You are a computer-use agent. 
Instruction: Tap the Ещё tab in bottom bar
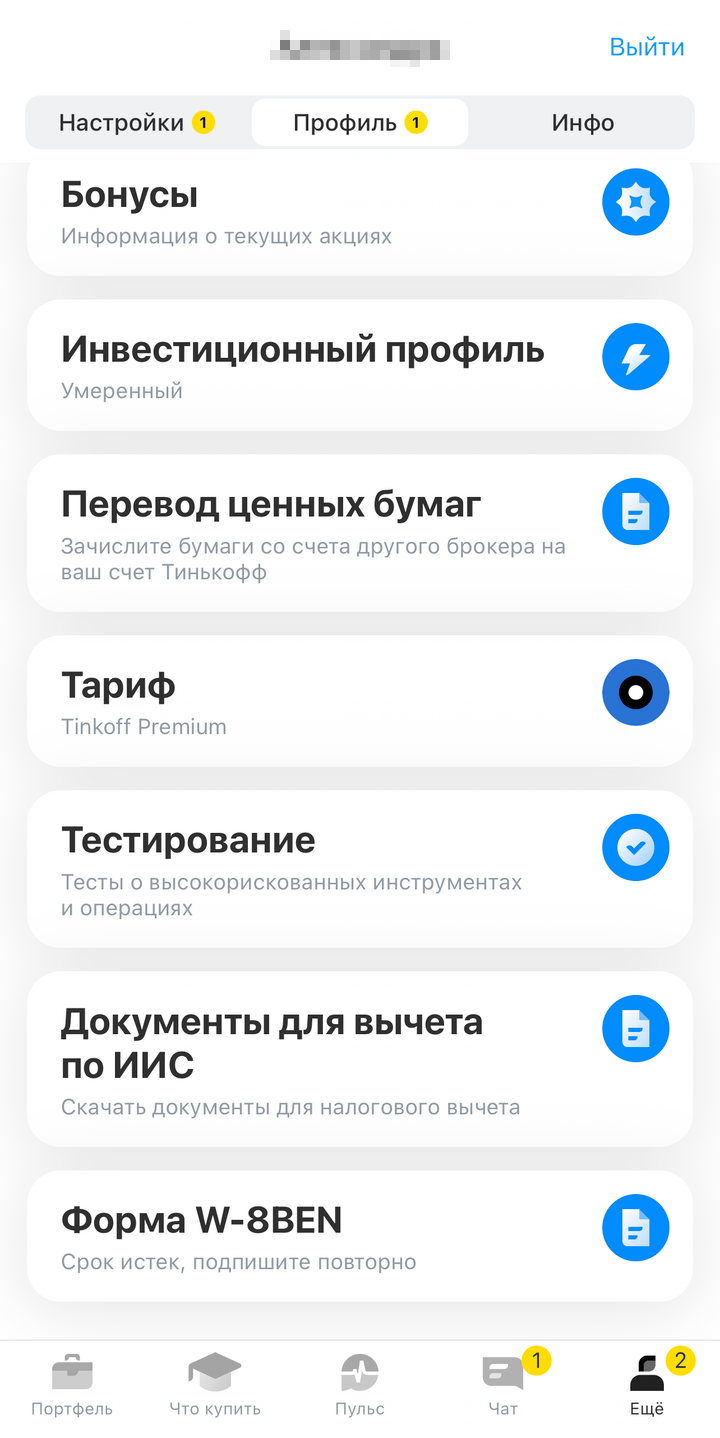click(647, 1385)
